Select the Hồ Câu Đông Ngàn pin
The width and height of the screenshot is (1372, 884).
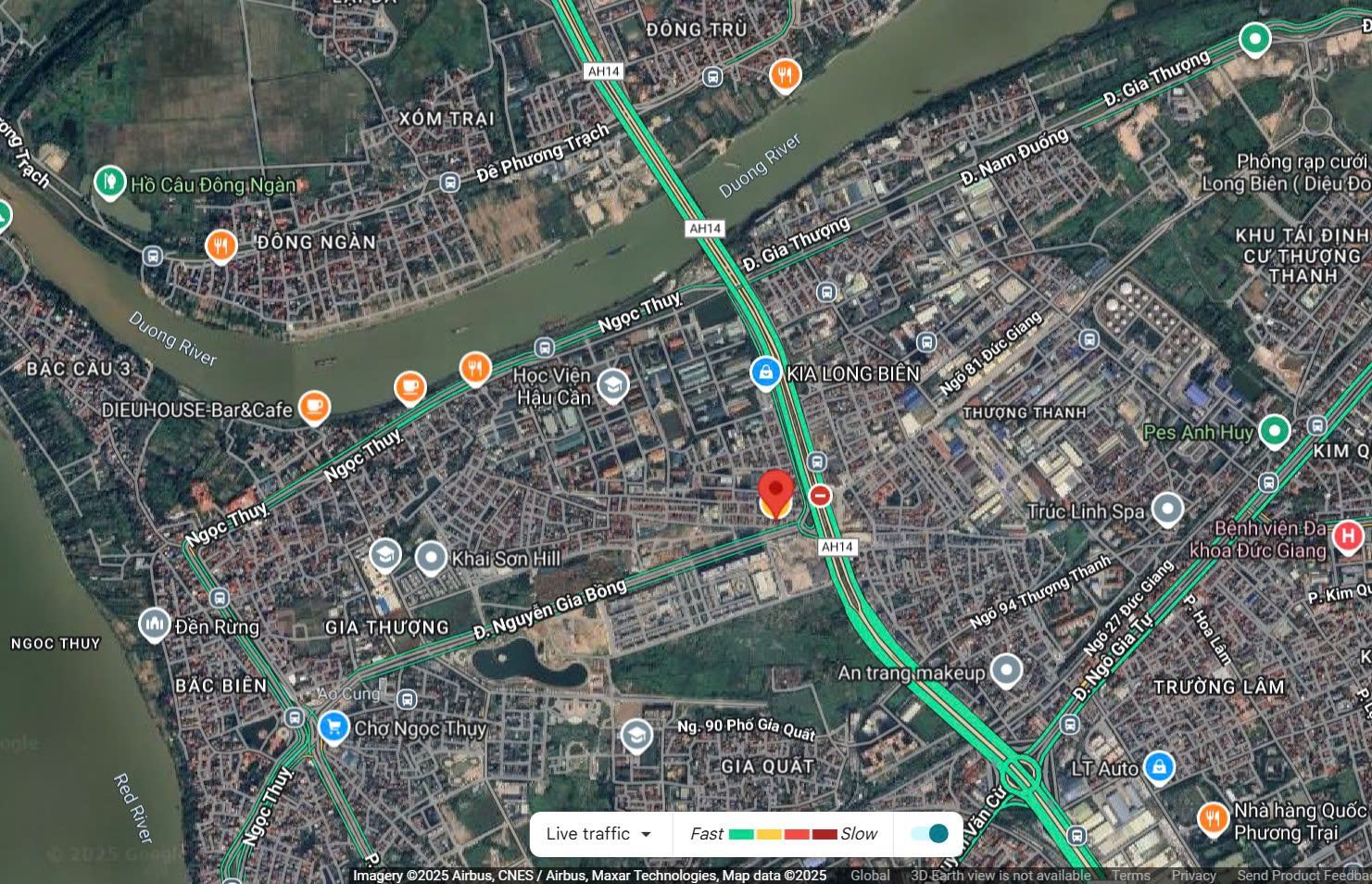coord(110,182)
